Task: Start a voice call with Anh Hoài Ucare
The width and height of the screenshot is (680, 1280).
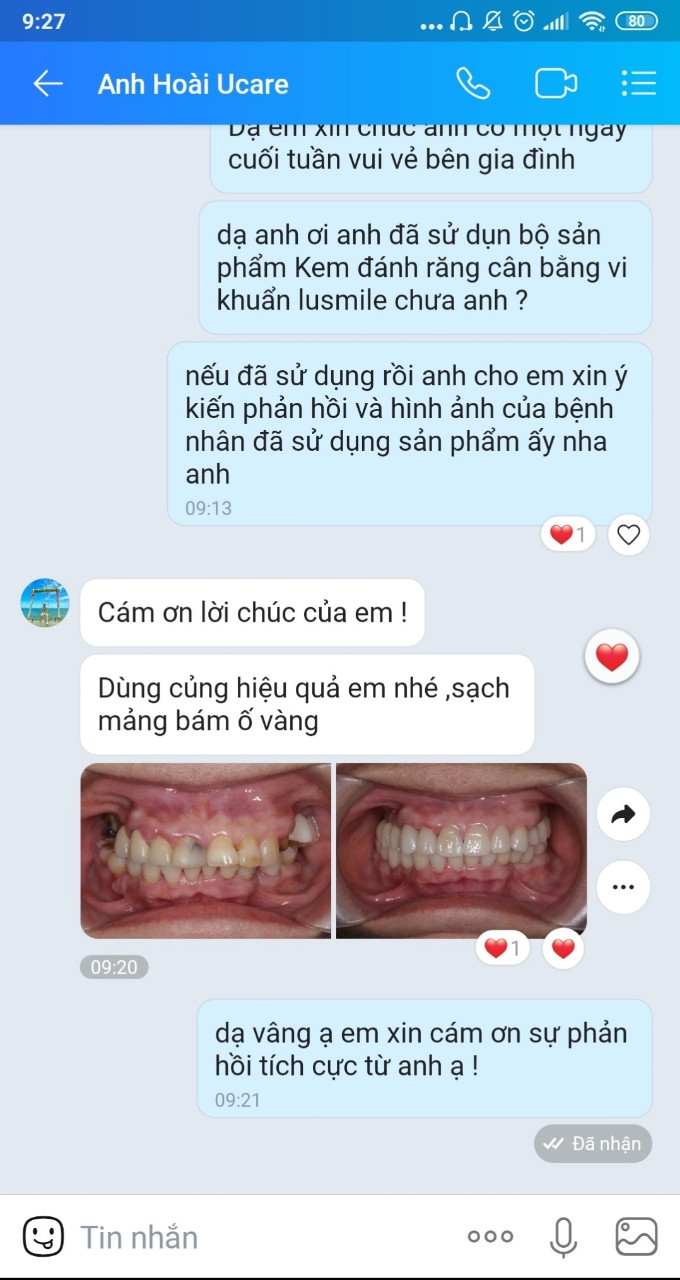Action: click(x=473, y=84)
